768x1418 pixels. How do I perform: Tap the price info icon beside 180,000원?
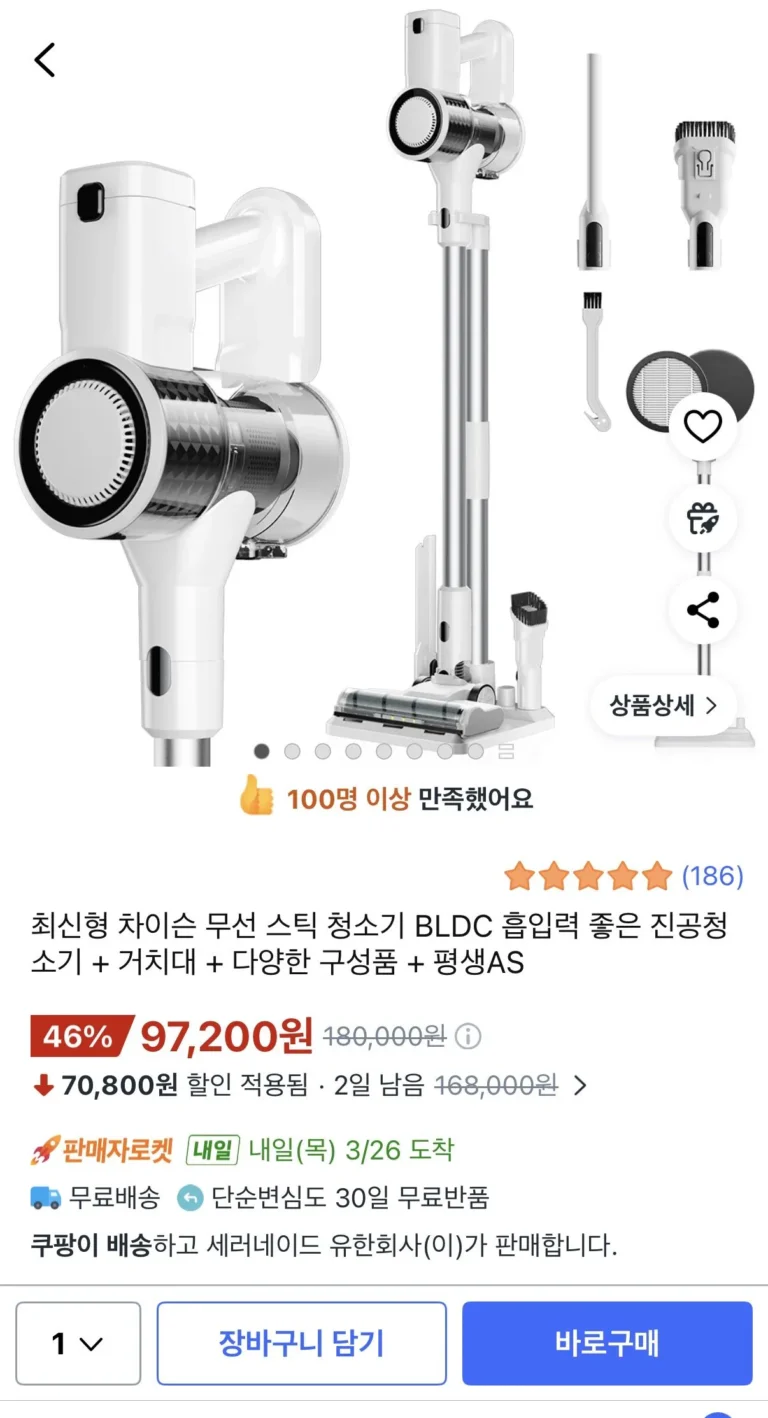467,1036
